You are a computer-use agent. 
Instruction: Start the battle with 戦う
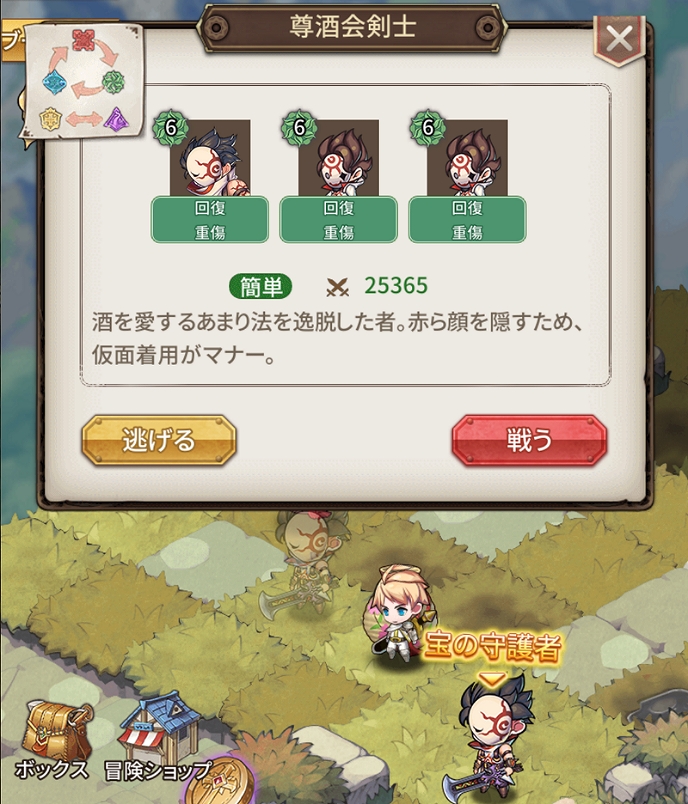point(529,441)
